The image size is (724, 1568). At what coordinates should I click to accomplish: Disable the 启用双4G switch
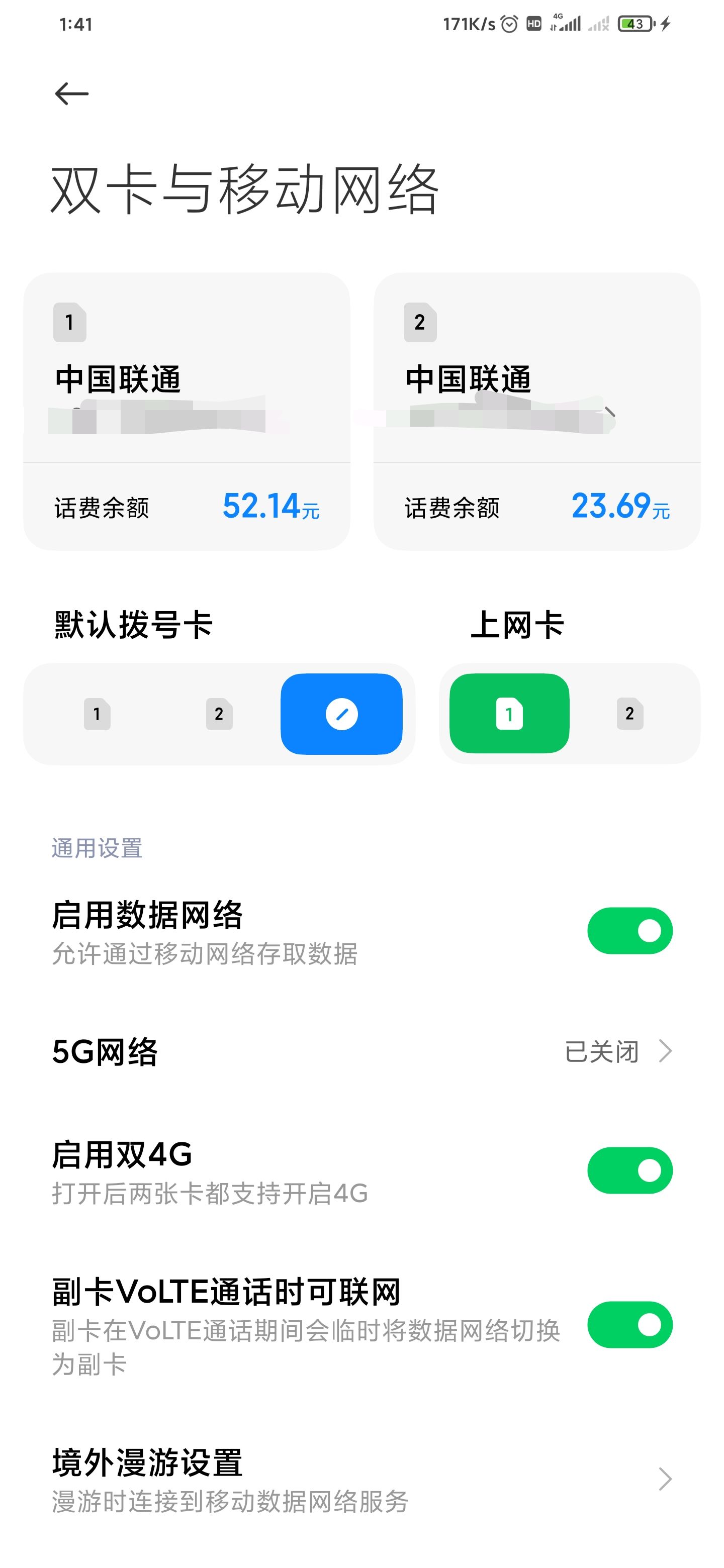click(629, 1170)
